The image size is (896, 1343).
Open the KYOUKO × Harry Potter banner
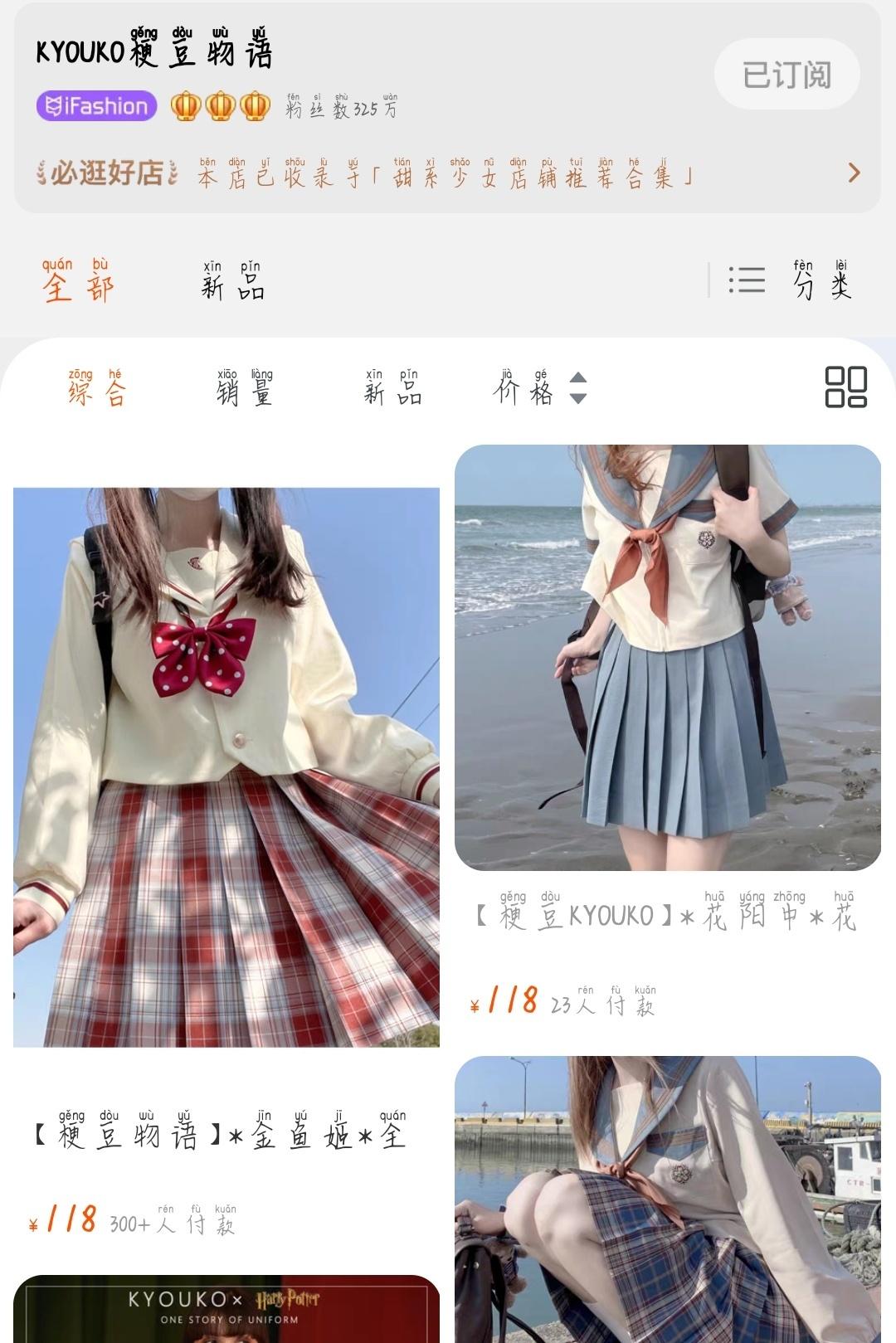tap(226, 1309)
